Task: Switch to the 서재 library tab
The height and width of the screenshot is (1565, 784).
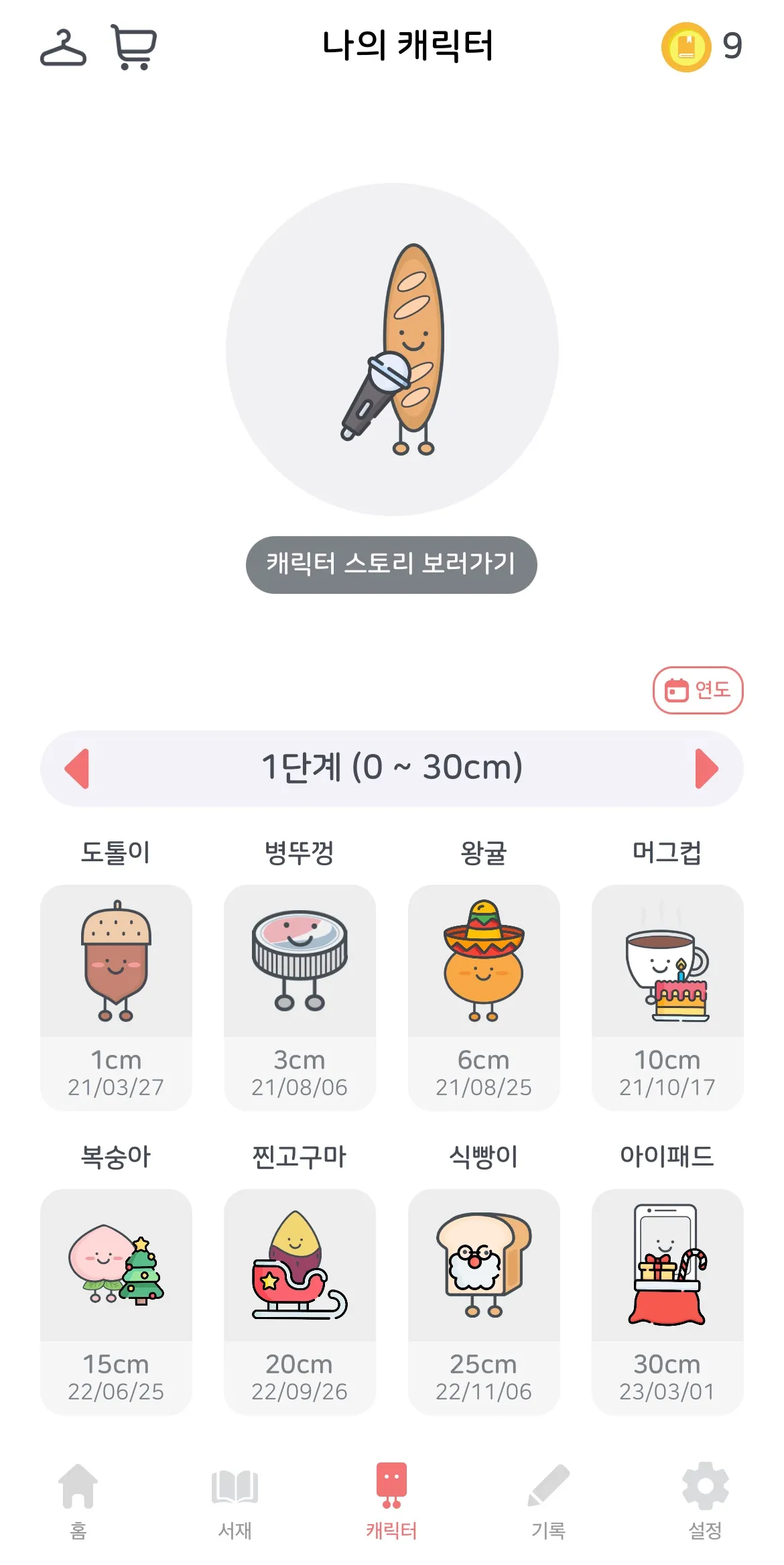Action: (235, 1501)
